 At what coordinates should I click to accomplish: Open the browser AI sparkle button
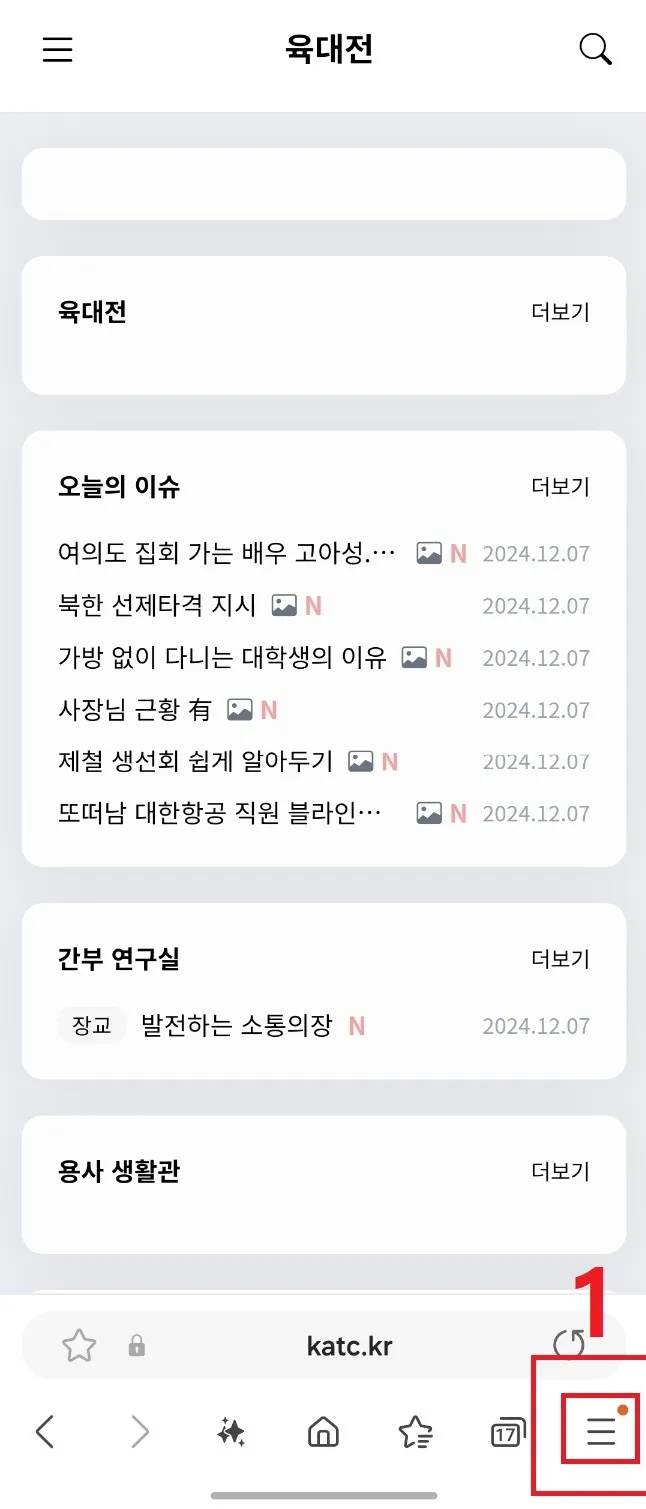coord(231,1433)
